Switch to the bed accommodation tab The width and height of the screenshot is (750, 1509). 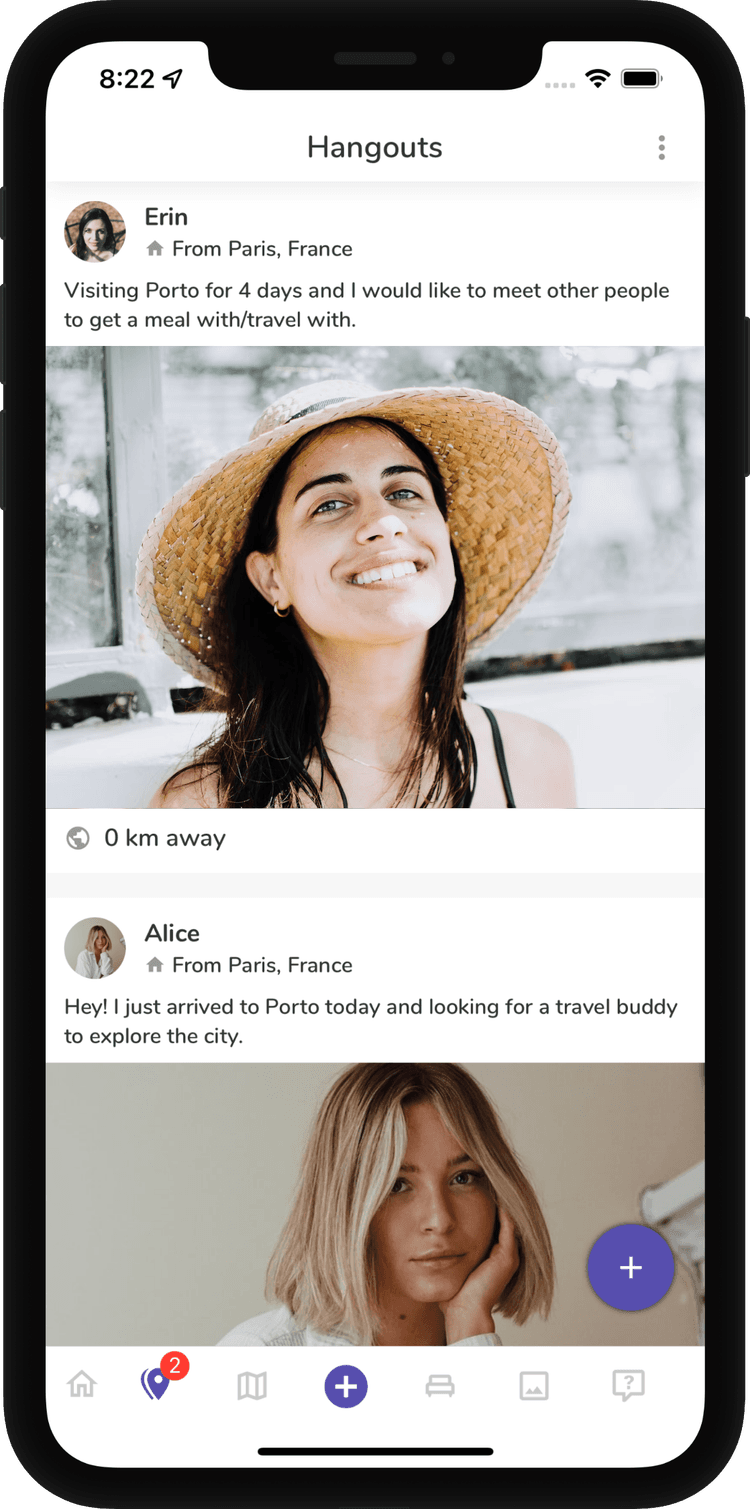(440, 1385)
